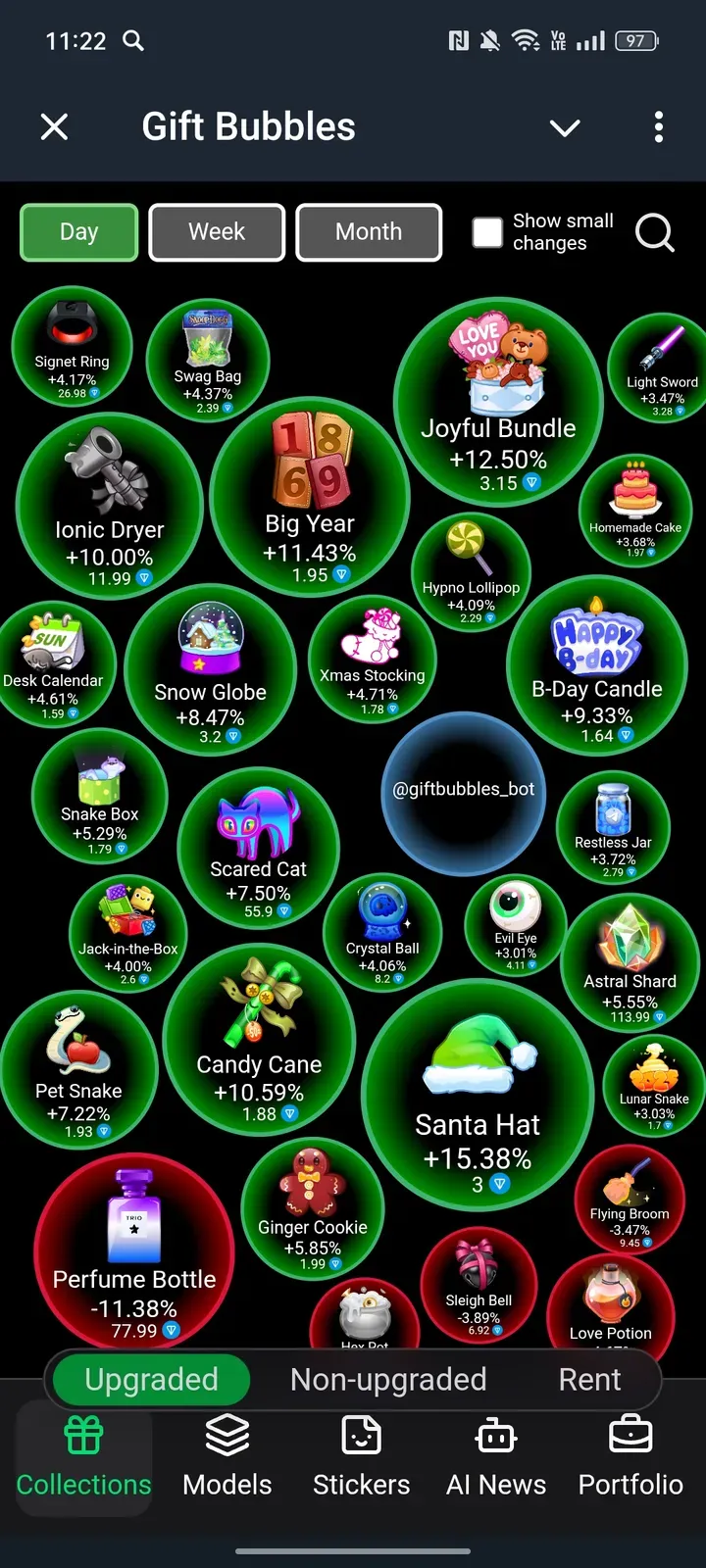This screenshot has height=1568, width=706.
Task: Open the @giftbubbles_bot bubble
Action: pyautogui.click(x=463, y=790)
